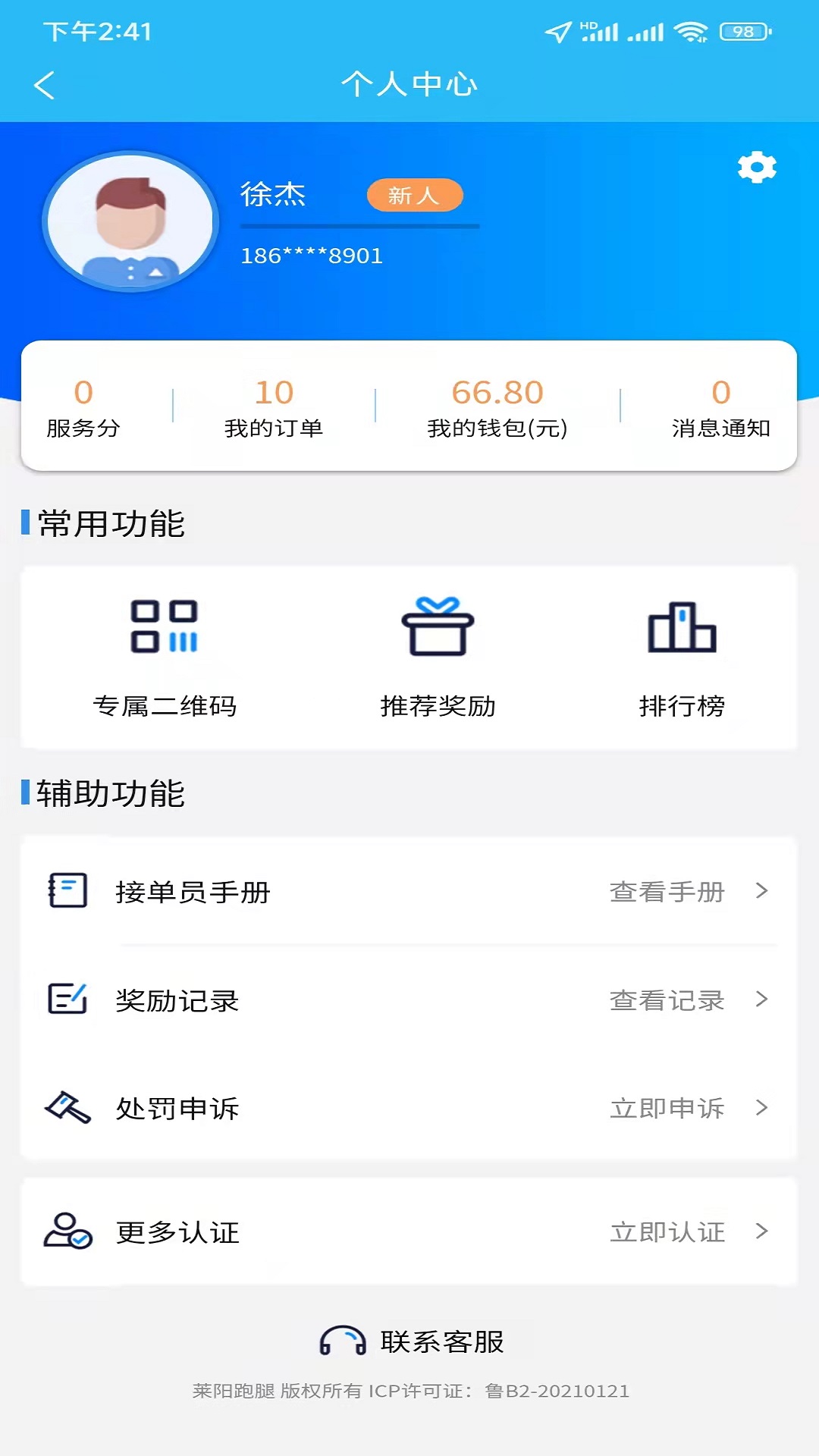Click the 接单员手册 notebook icon

click(x=67, y=893)
